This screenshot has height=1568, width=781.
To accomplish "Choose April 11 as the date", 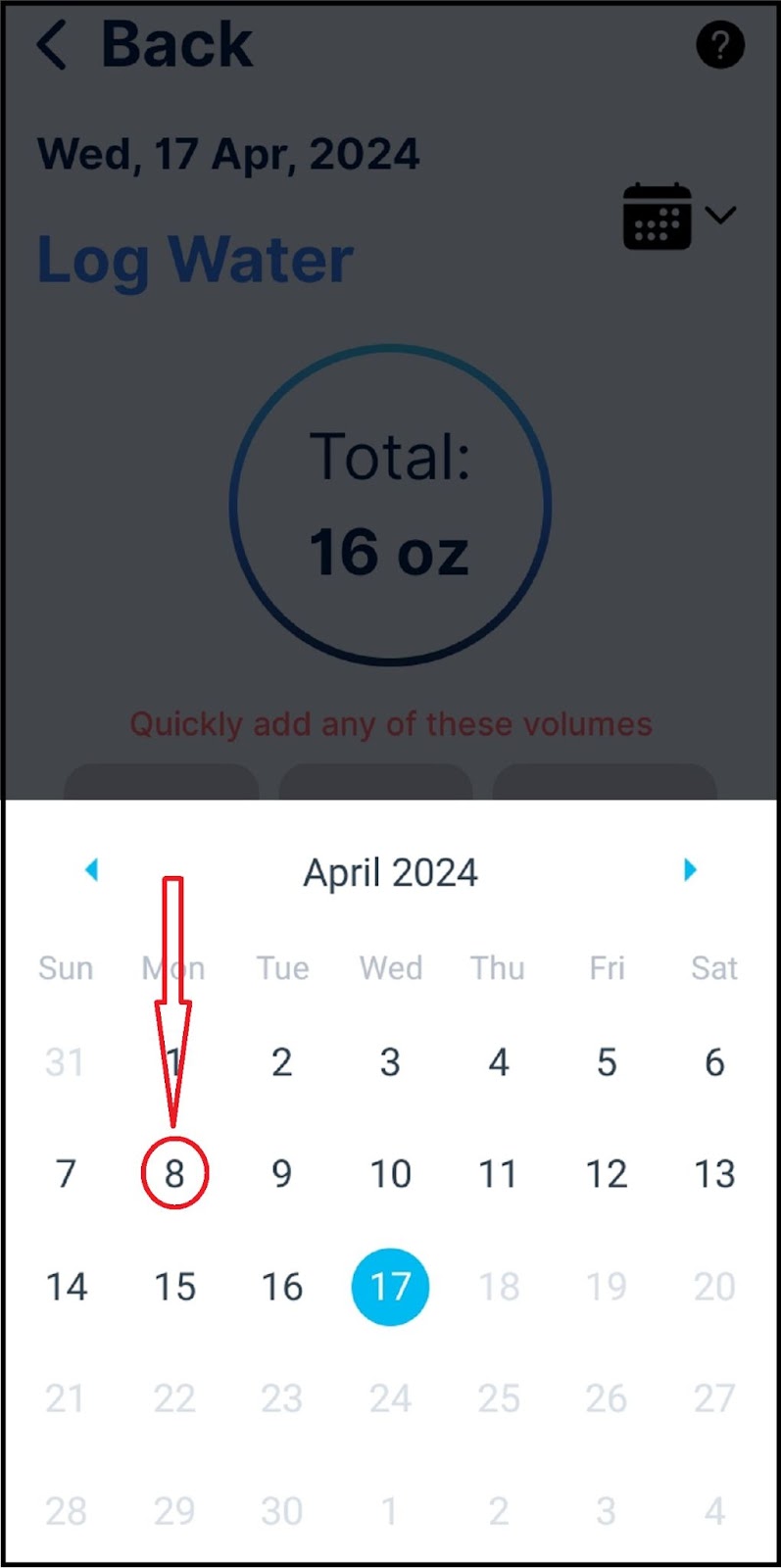I will (x=498, y=1173).
